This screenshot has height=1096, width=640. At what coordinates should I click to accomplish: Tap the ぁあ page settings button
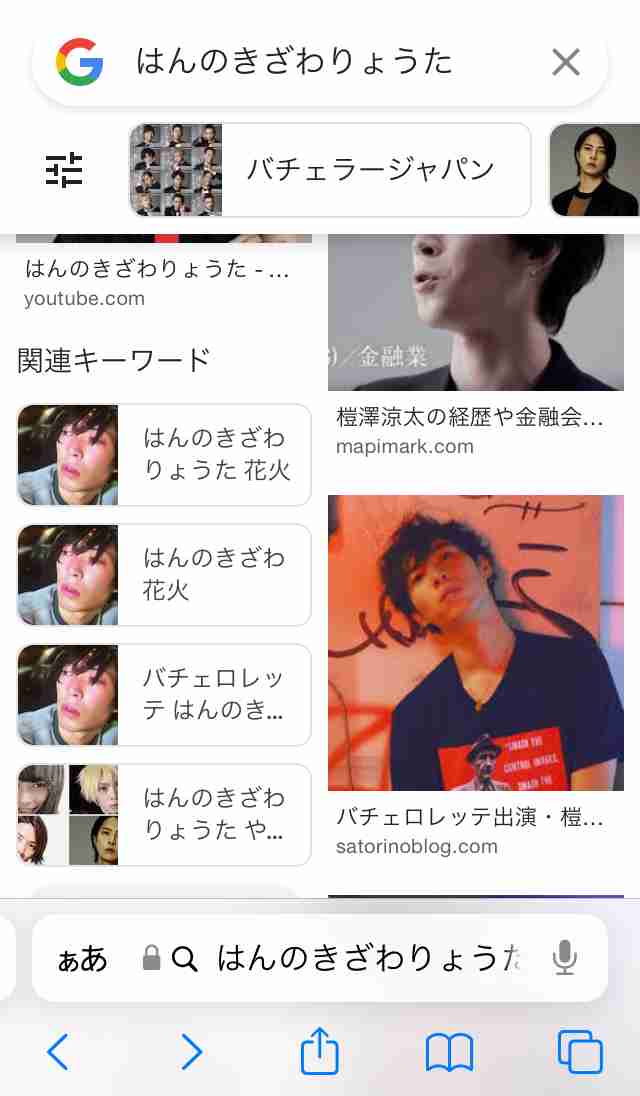click(82, 960)
